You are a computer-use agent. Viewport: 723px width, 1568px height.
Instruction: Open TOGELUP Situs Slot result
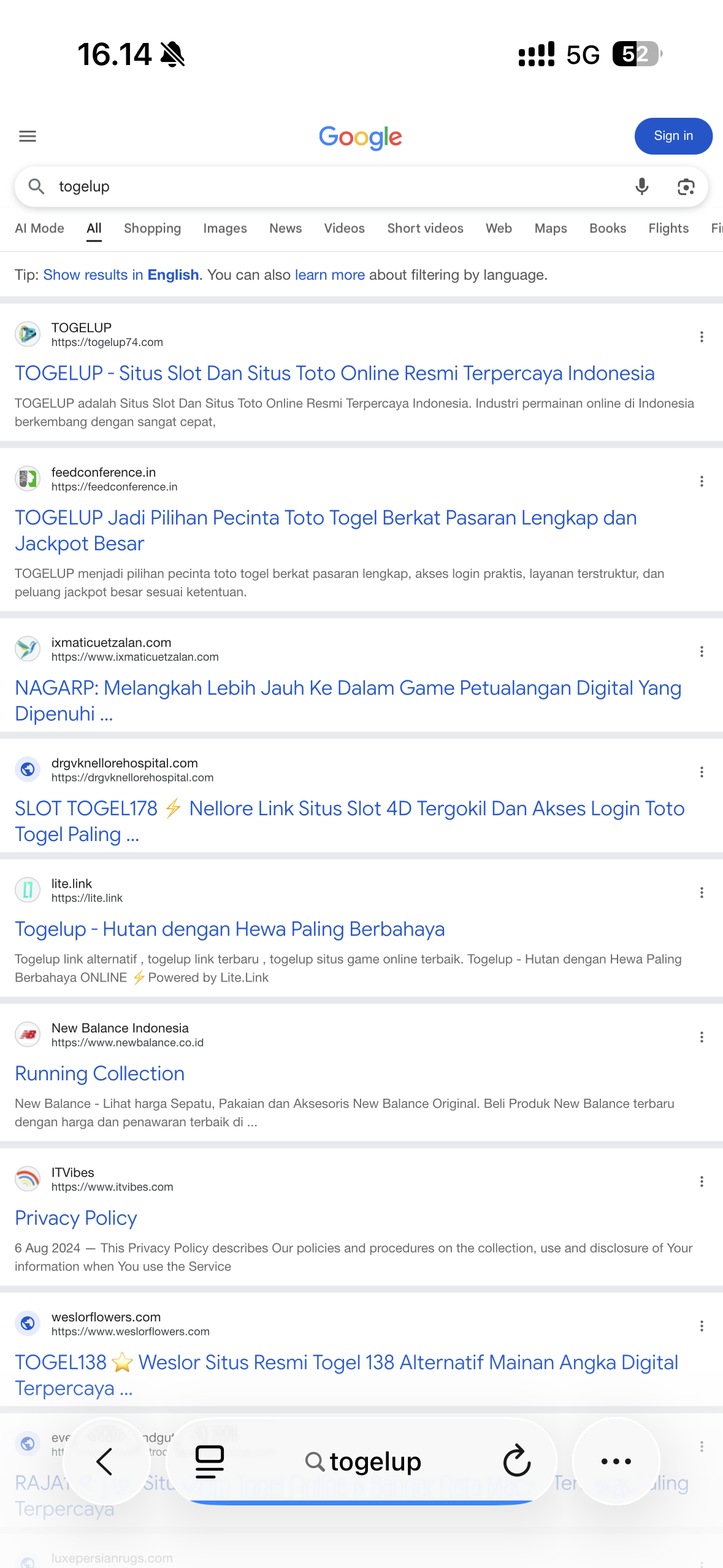335,373
